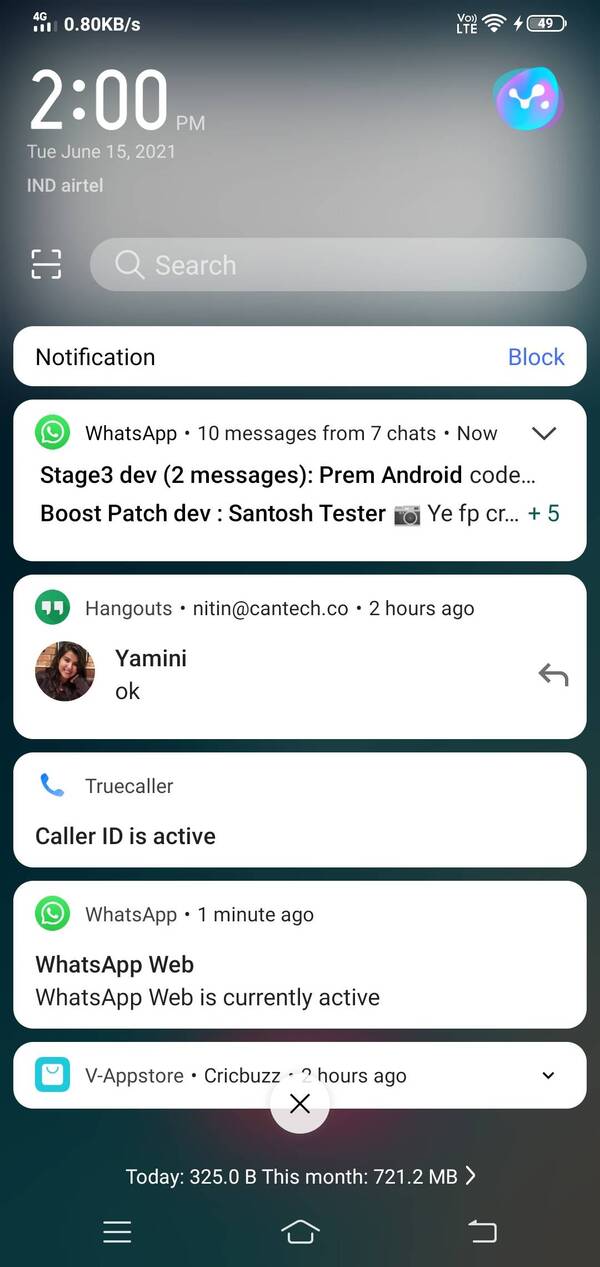Tap Block next to Notification

coord(536,357)
